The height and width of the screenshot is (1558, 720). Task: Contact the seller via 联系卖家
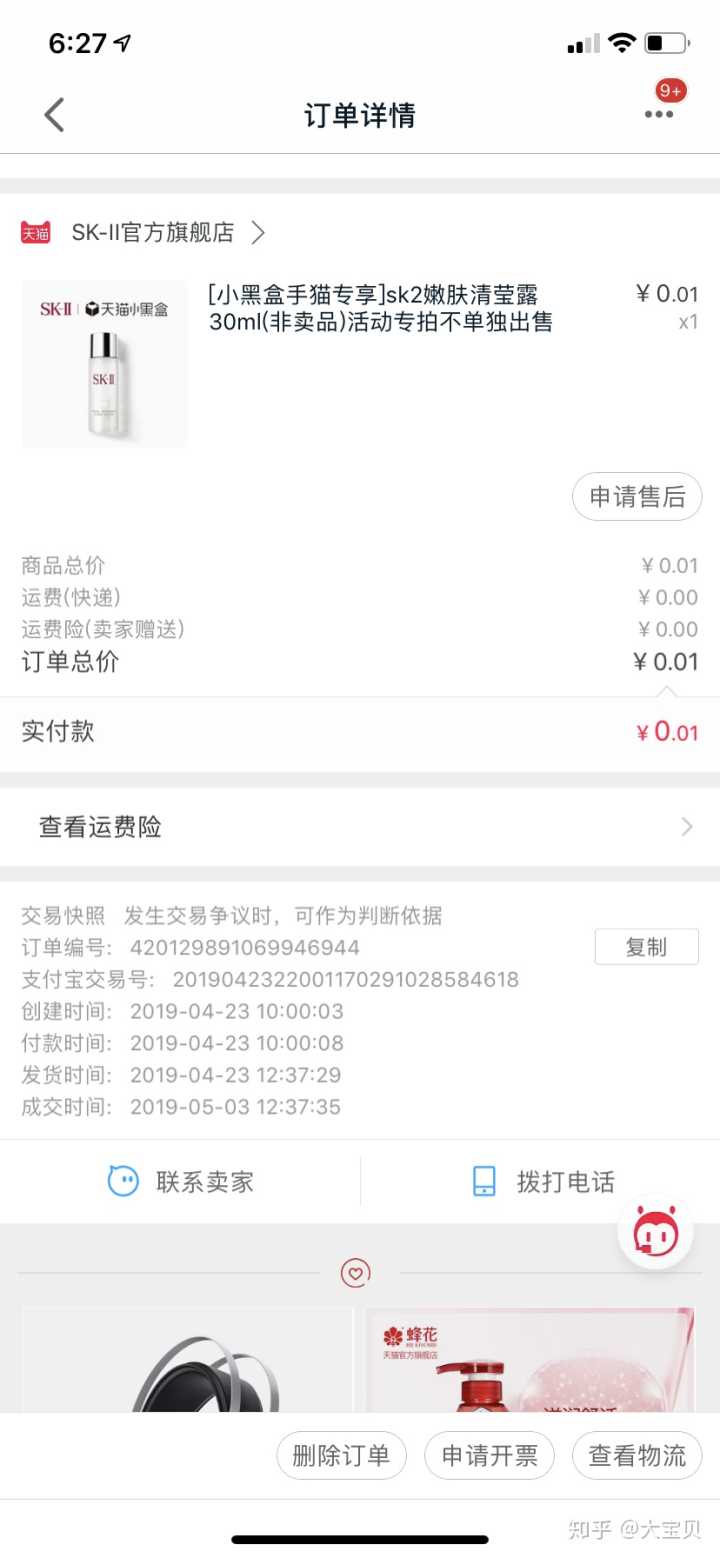pyautogui.click(x=181, y=1182)
